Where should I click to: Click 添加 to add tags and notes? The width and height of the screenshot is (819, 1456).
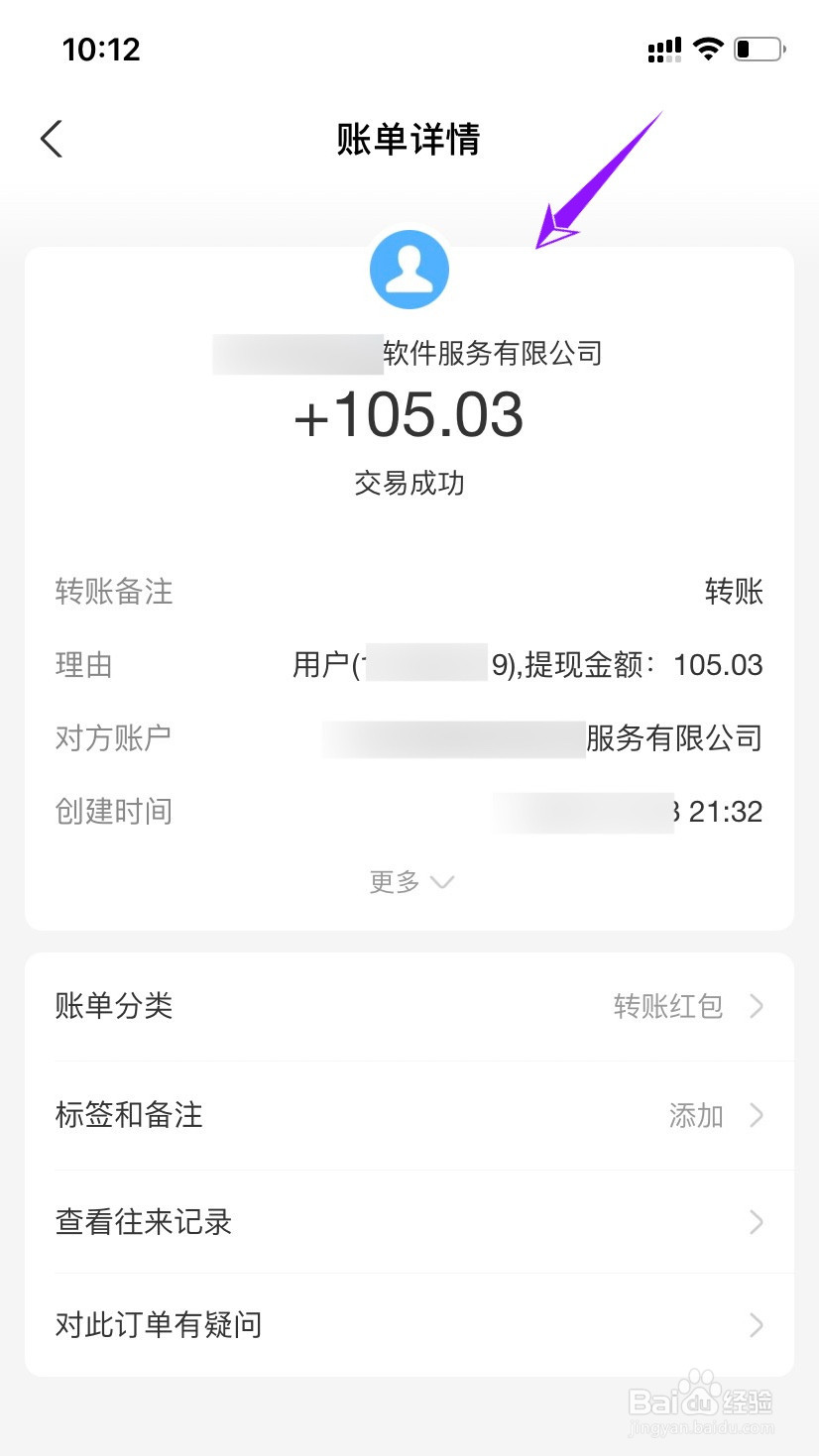click(x=695, y=1115)
